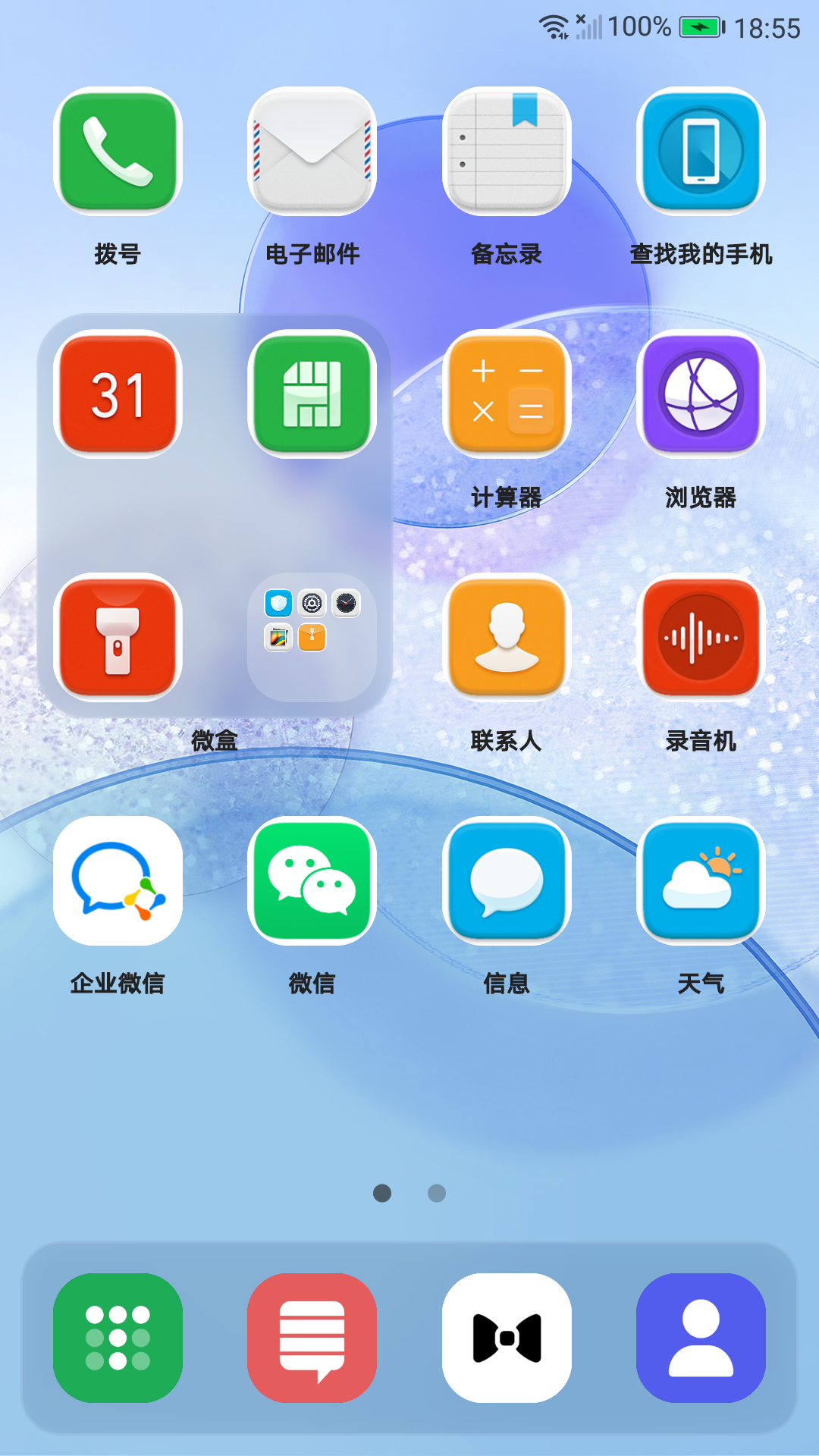Open the Weather (天气) app

[x=700, y=882]
